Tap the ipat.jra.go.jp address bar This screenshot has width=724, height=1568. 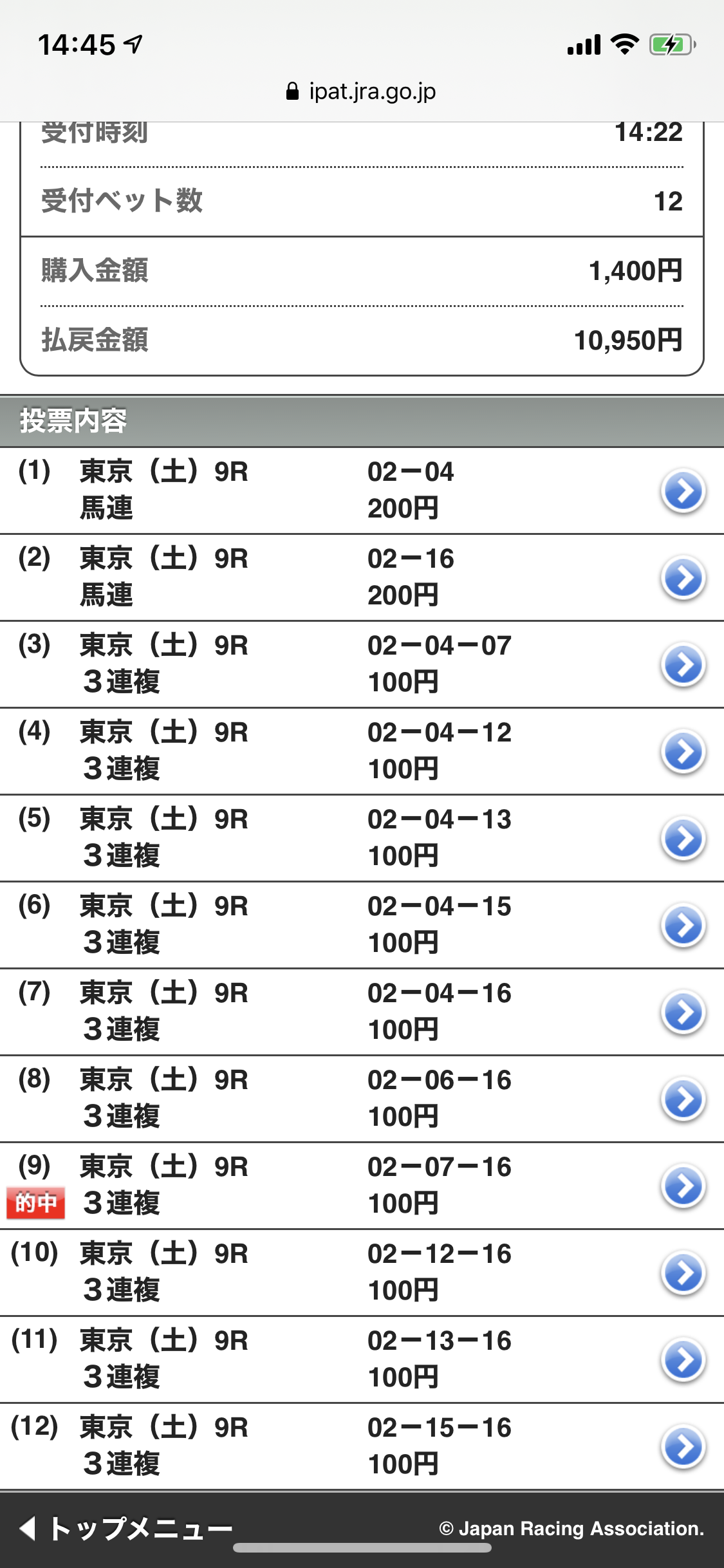[x=362, y=91]
